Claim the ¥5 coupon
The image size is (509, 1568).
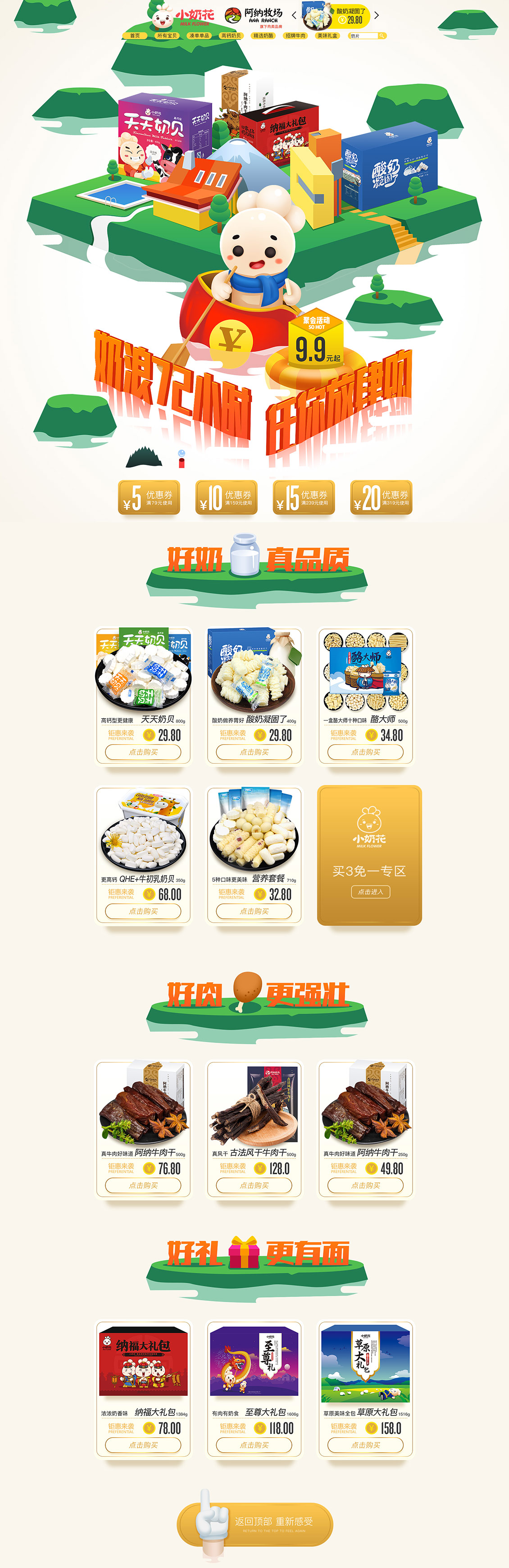(x=149, y=497)
